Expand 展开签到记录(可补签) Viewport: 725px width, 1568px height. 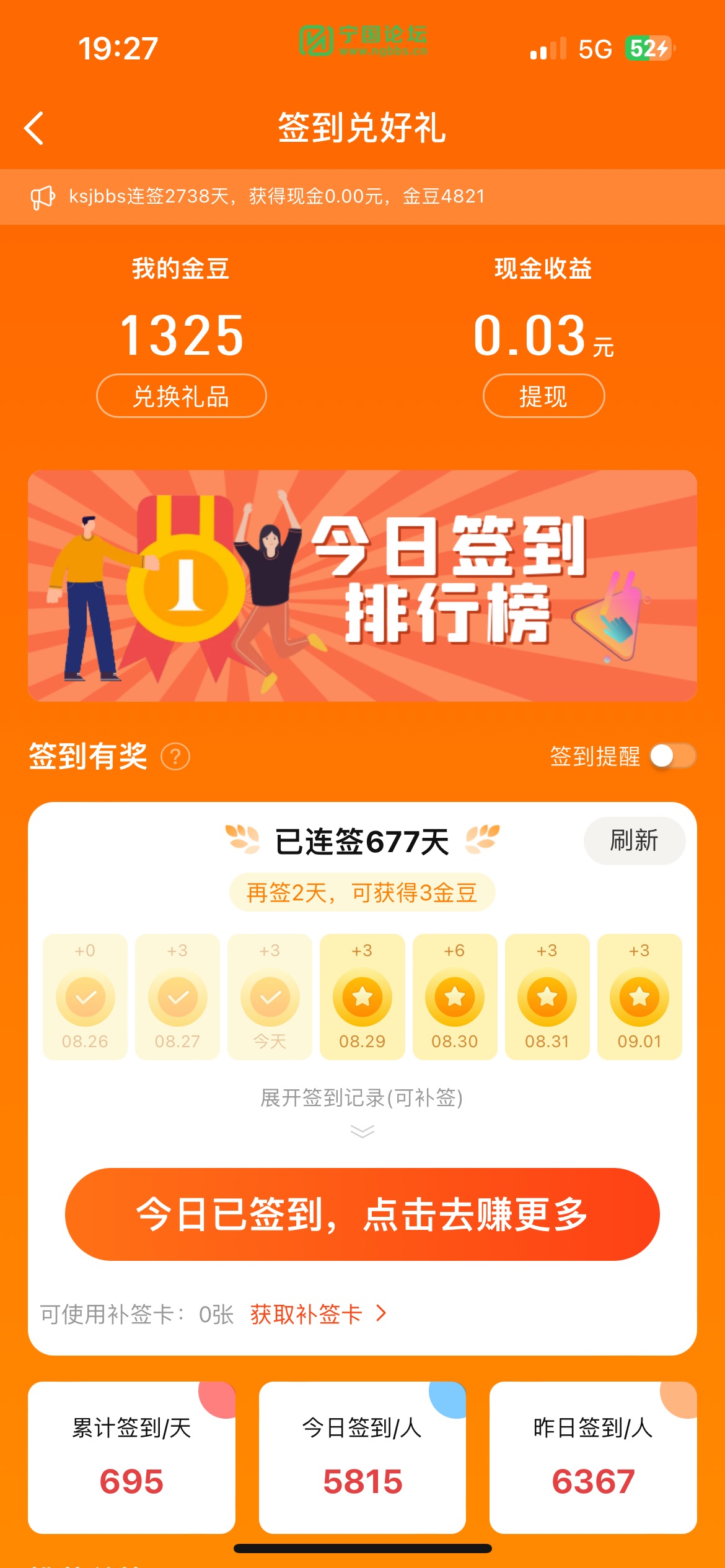362,1108
